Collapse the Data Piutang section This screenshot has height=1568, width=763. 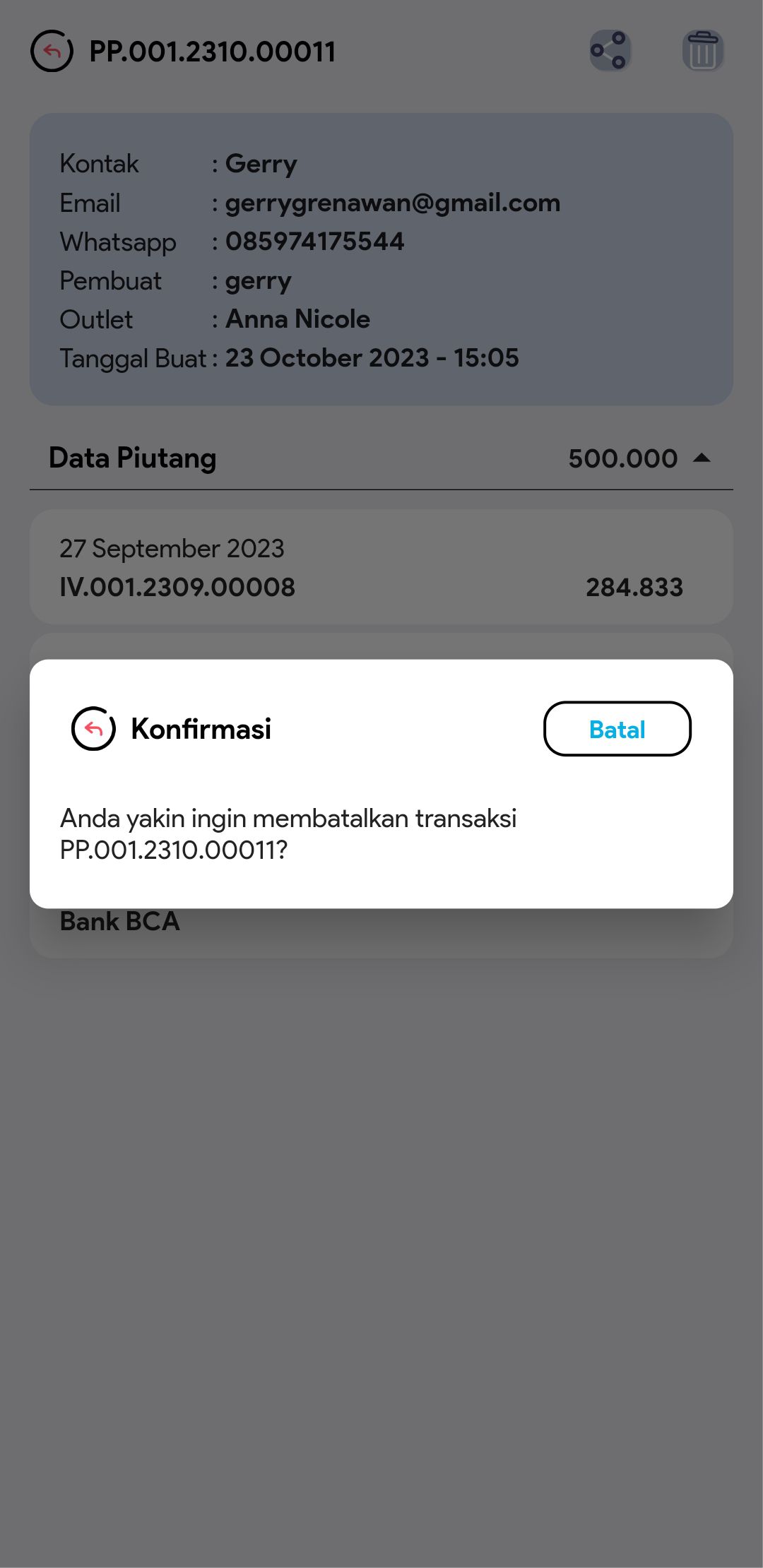[x=702, y=458]
